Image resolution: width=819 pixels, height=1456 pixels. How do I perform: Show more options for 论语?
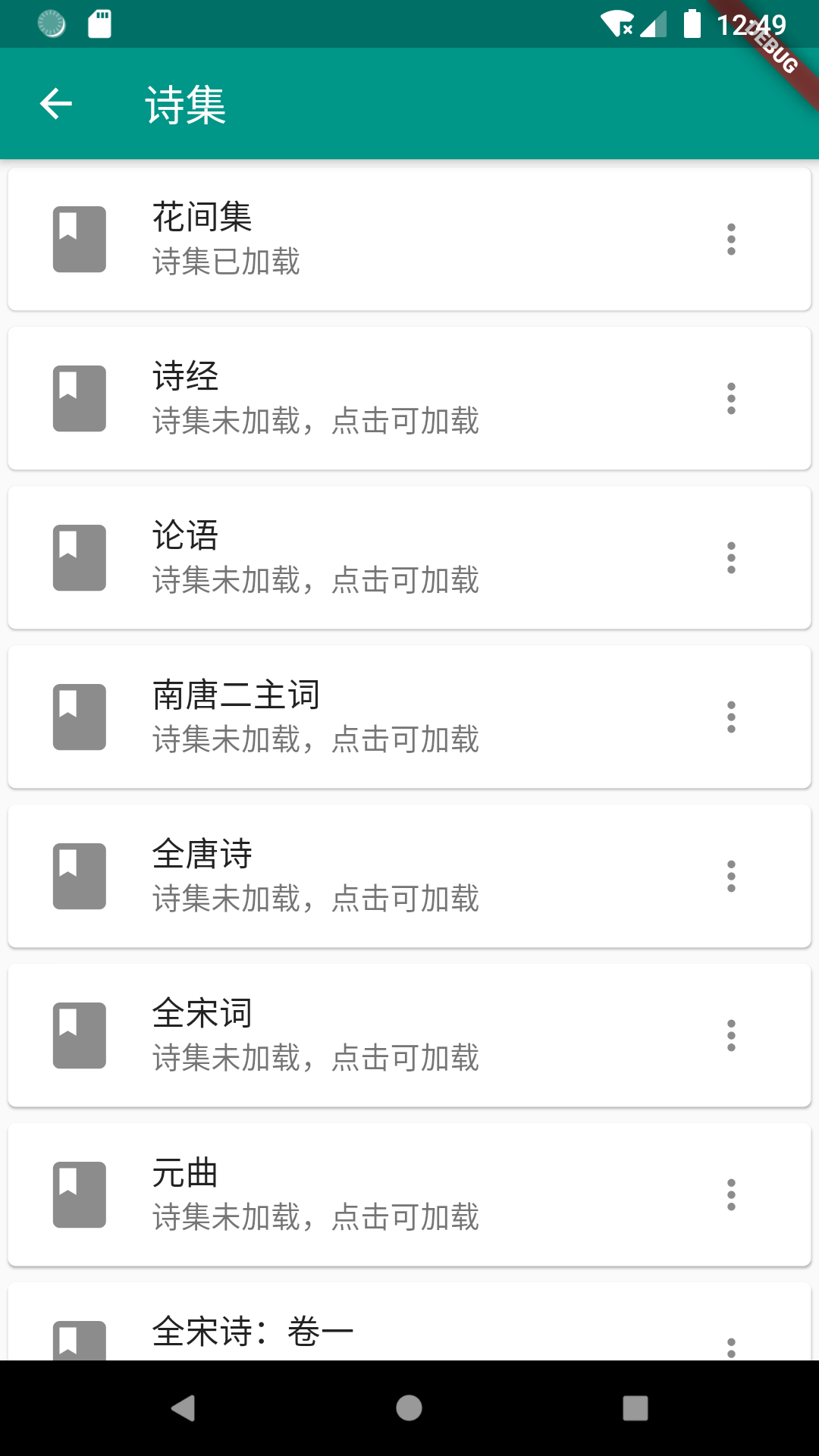tap(731, 557)
